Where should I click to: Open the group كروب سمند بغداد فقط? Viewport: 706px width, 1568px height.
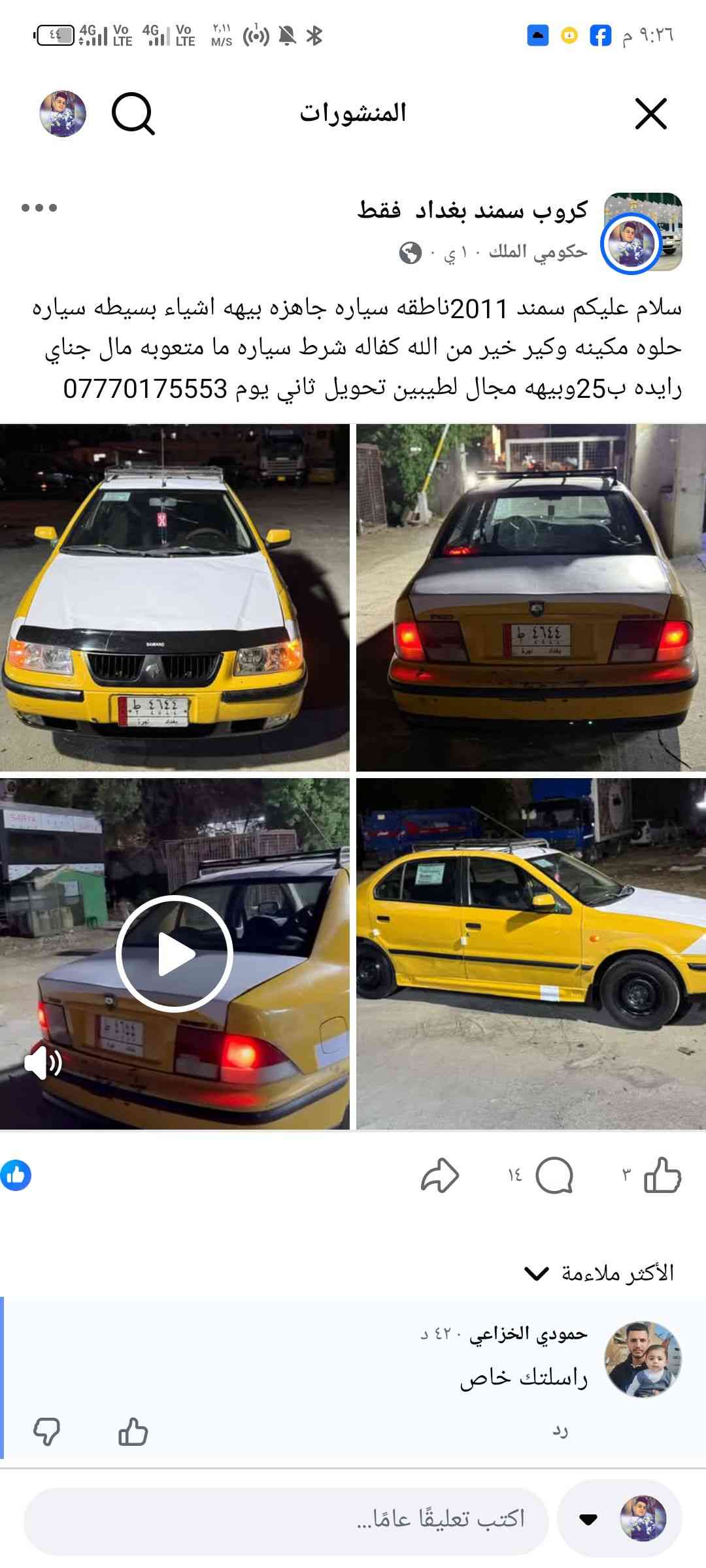[472, 210]
